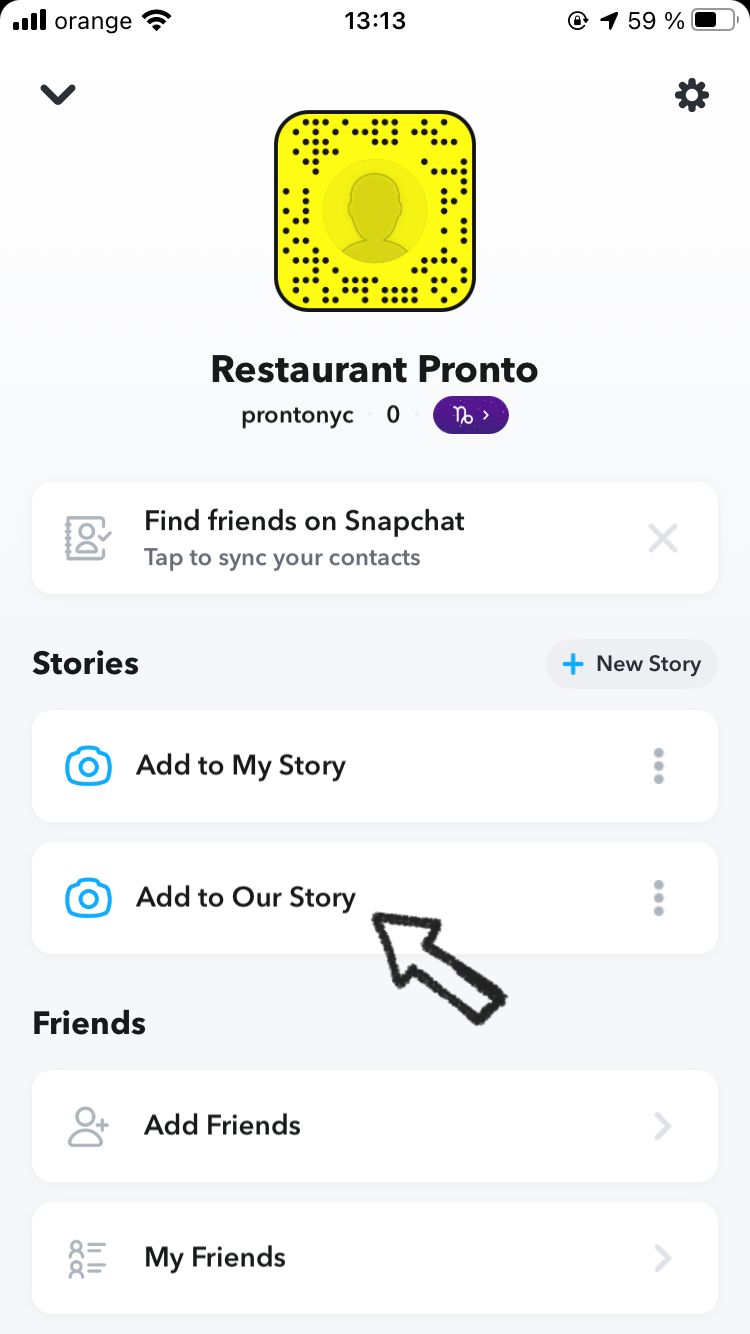
Task: Choose Add to Our Story
Action: pos(245,898)
